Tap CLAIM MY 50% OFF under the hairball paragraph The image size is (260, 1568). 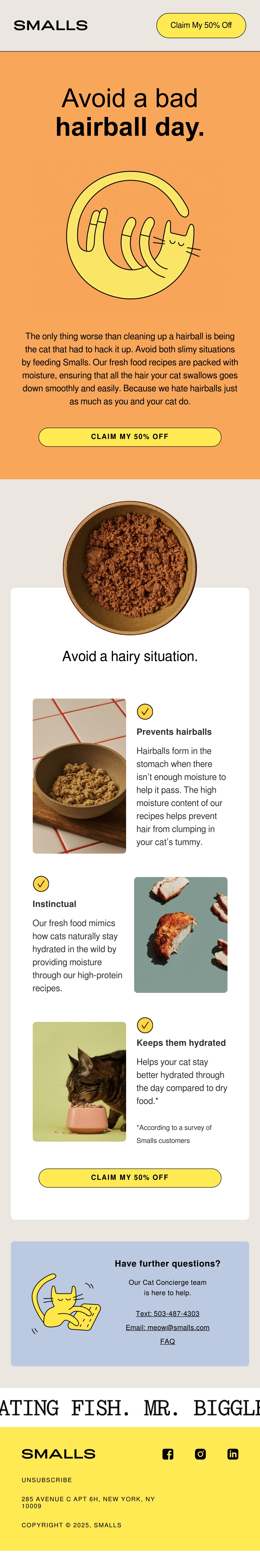point(130,436)
